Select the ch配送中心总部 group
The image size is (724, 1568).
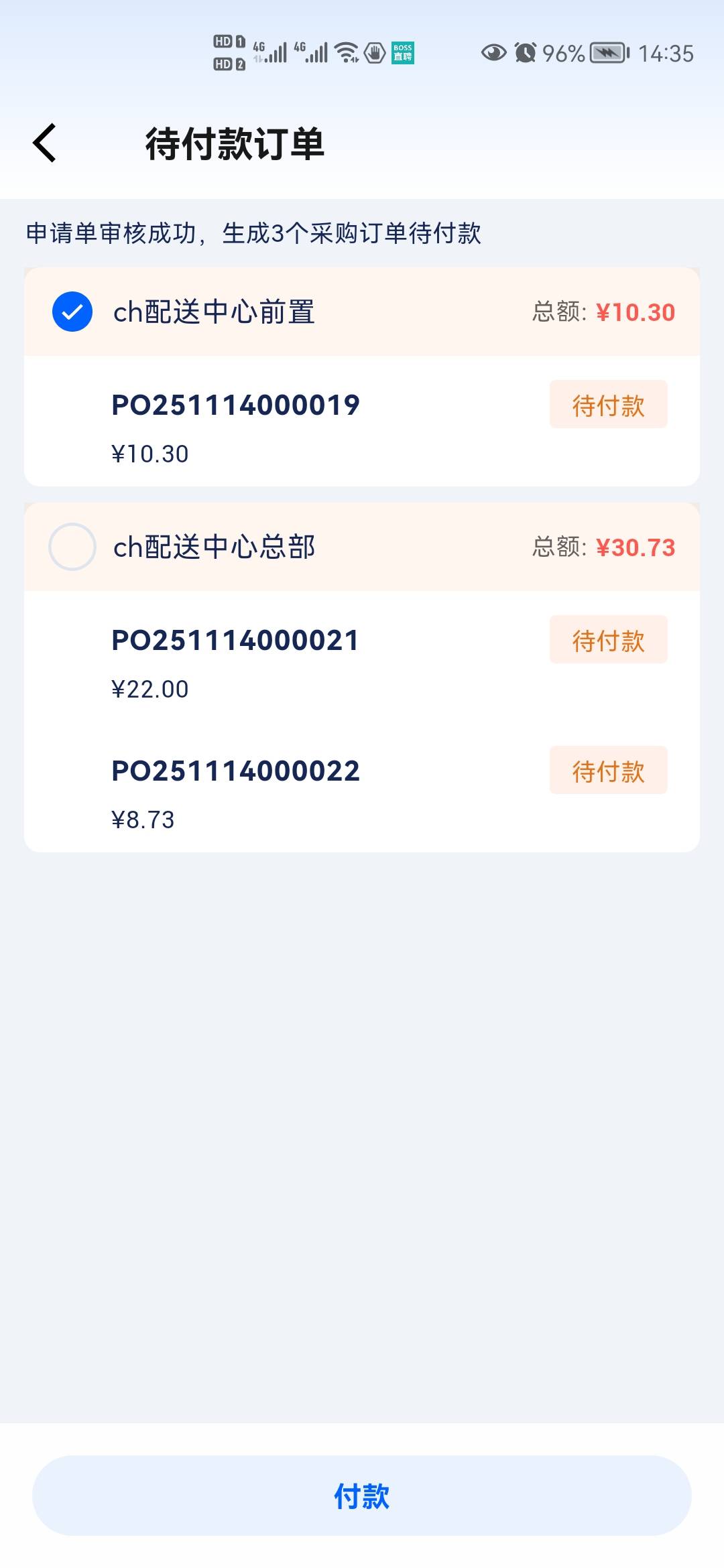(x=72, y=547)
